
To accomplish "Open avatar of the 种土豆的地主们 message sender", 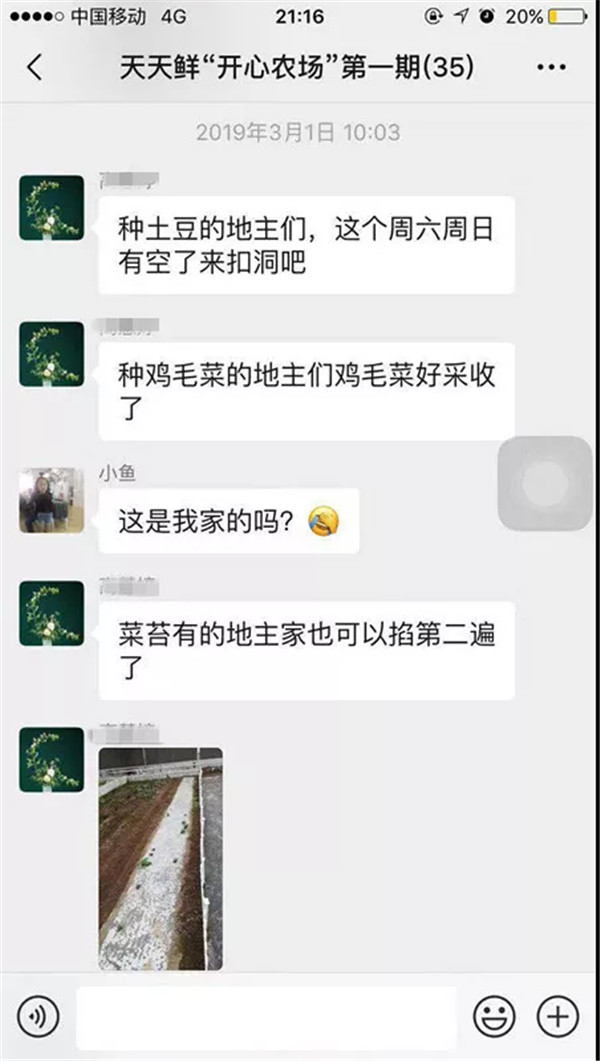I will click(x=51, y=208).
